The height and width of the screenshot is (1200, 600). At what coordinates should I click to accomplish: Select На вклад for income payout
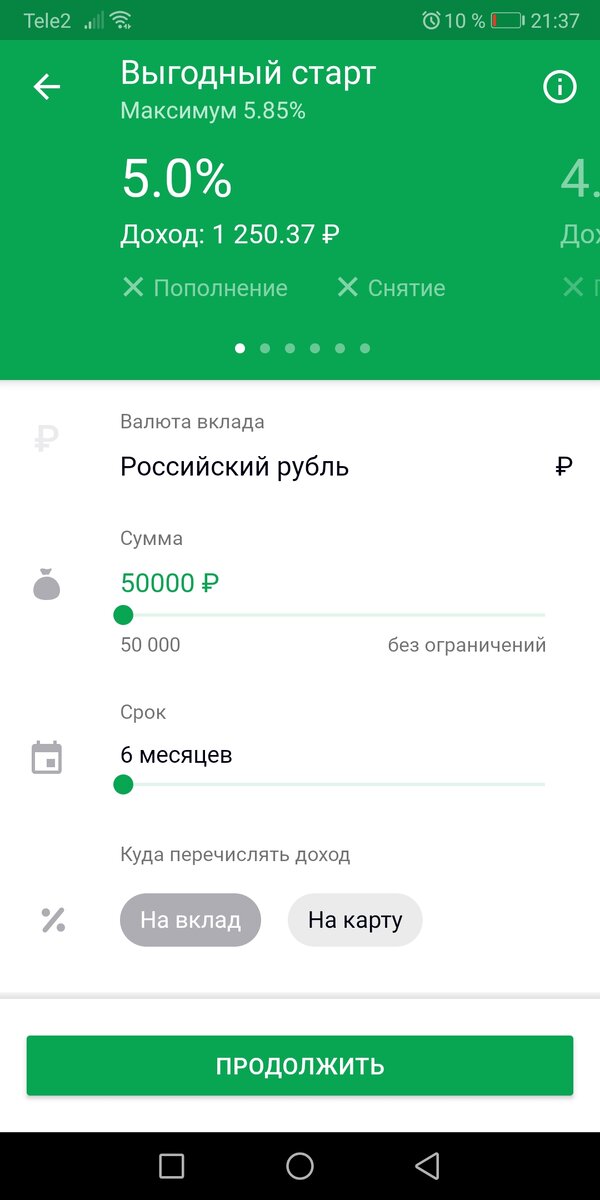tap(190, 920)
